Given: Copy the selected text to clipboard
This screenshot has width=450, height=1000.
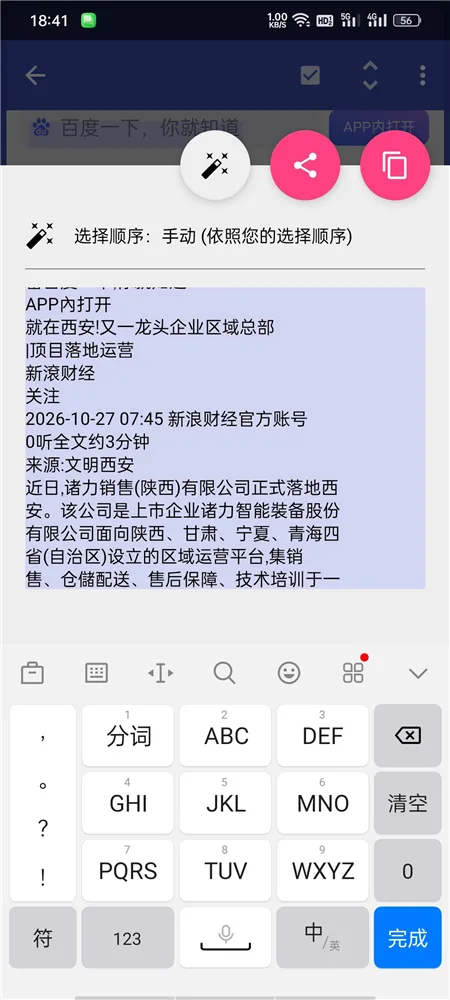Looking at the screenshot, I should point(395,166).
